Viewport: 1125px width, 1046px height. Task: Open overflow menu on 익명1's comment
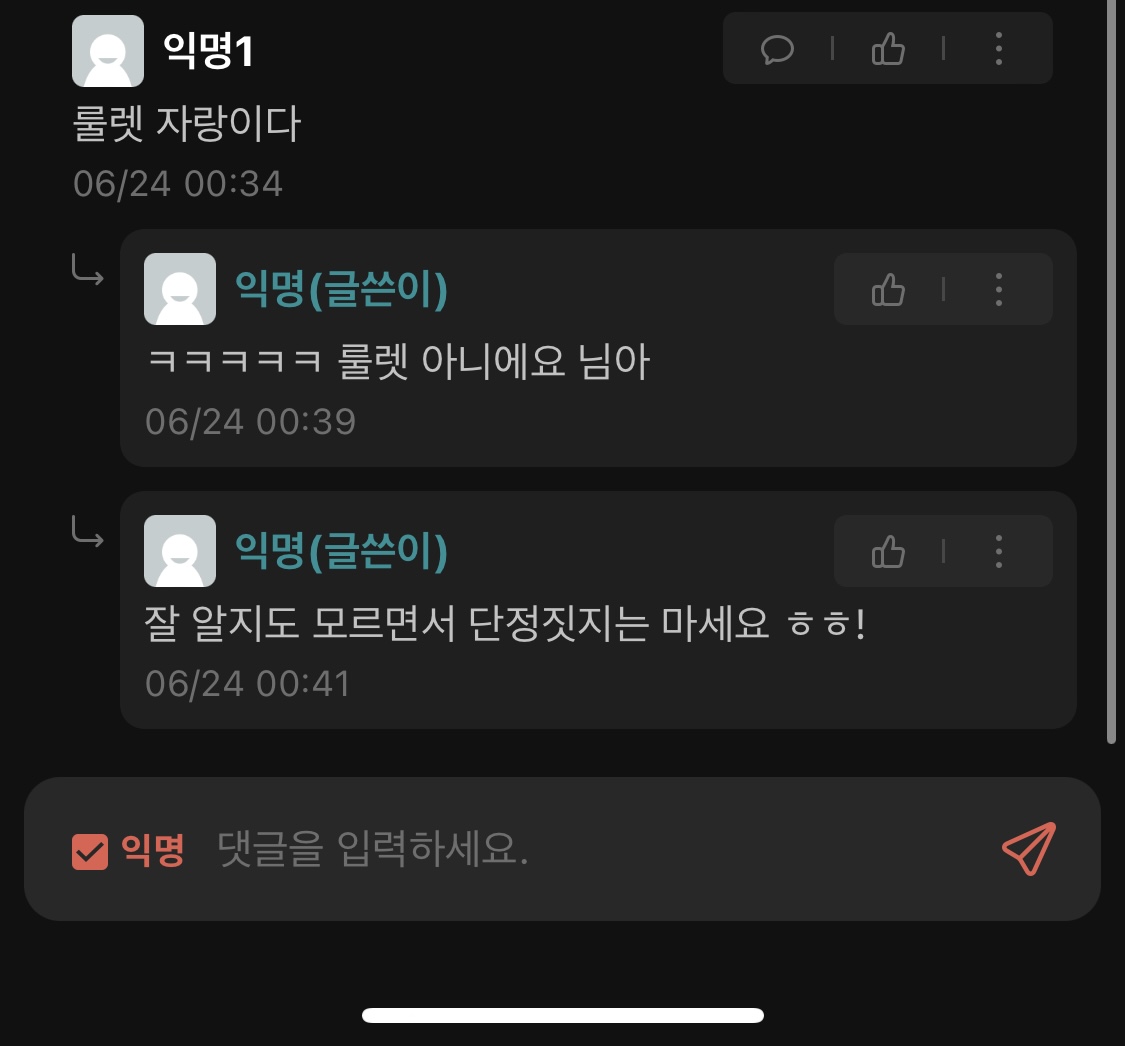pos(998,49)
